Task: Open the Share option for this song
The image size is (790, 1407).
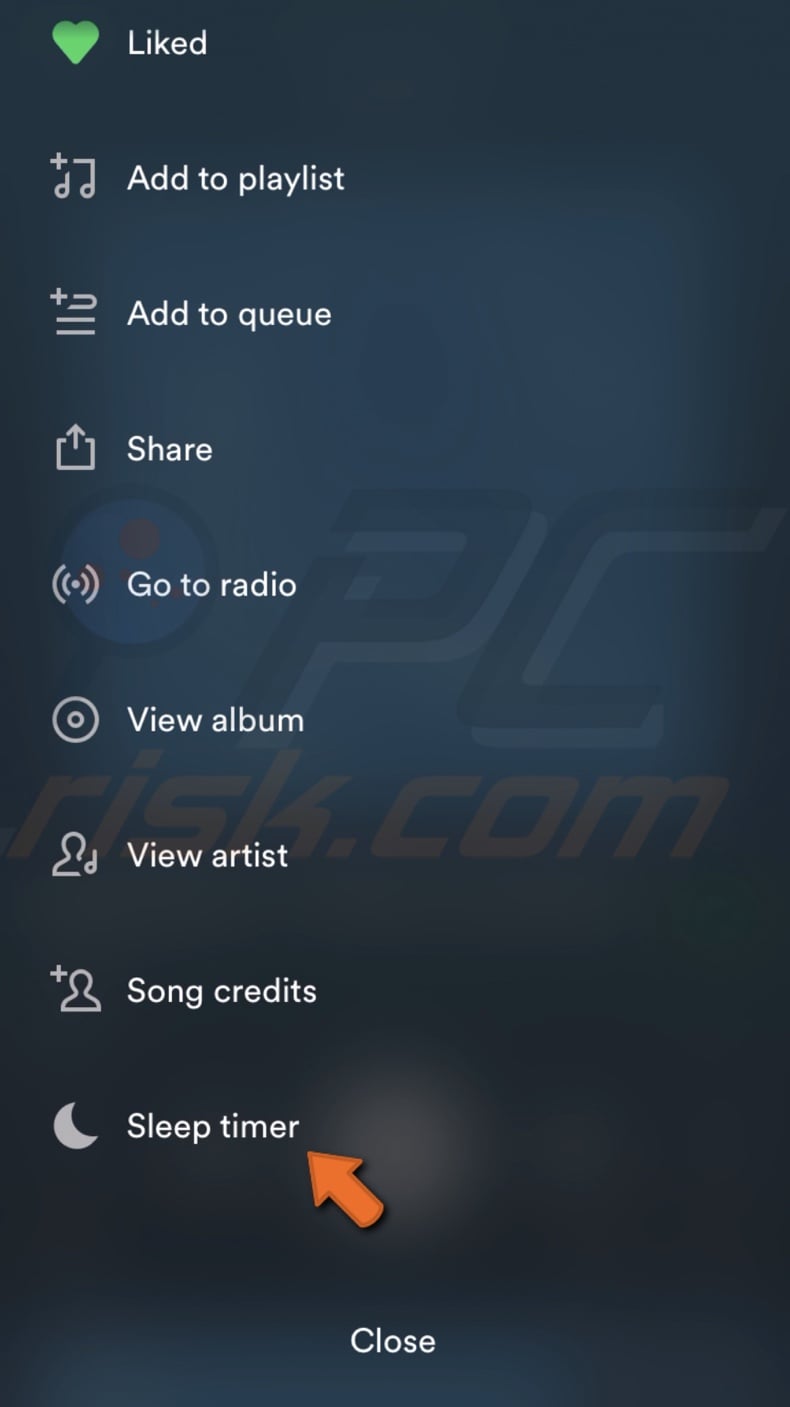Action: [x=169, y=448]
